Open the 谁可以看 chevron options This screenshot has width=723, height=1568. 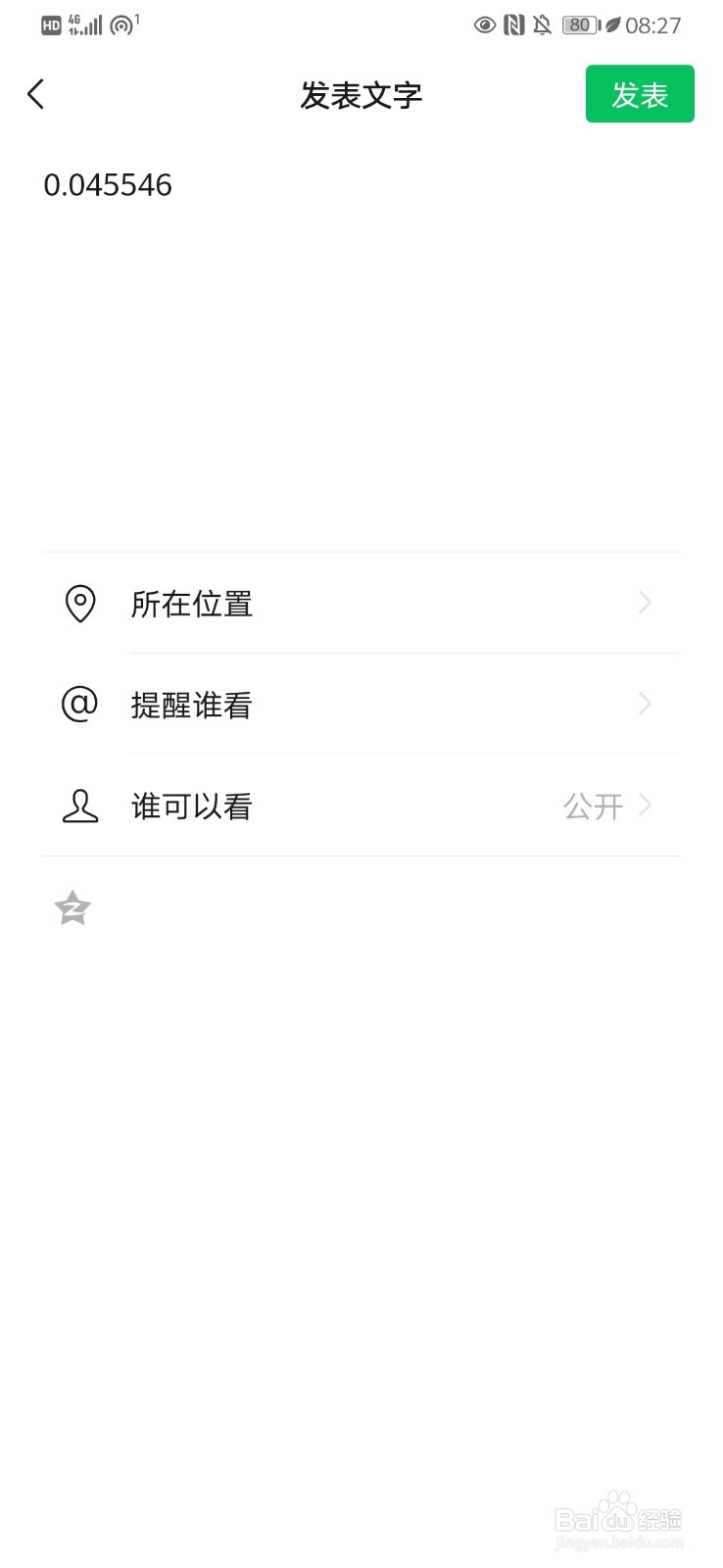coord(645,806)
